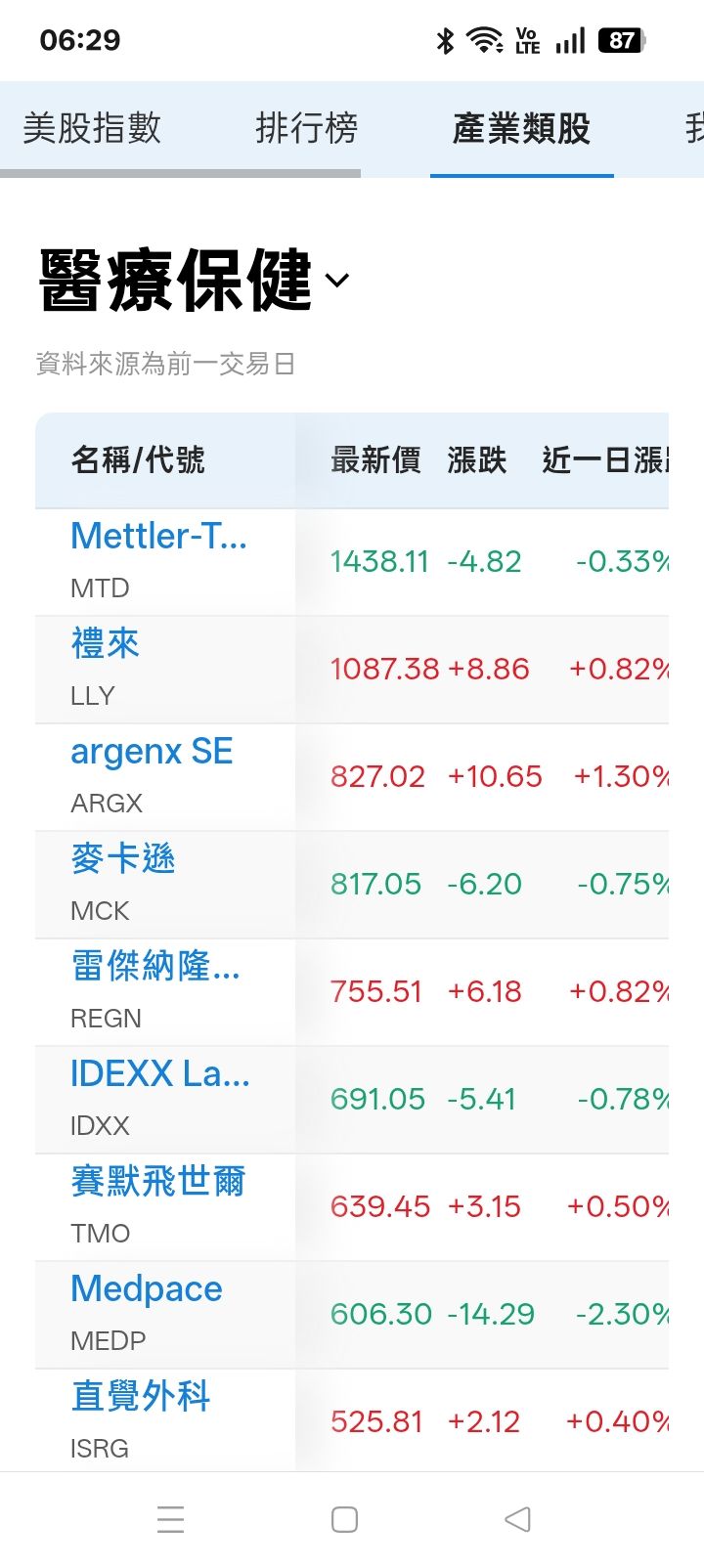Image resolution: width=704 pixels, height=1568 pixels.
Task: Open 麥卡遜 MCK stock details
Action: (123, 859)
